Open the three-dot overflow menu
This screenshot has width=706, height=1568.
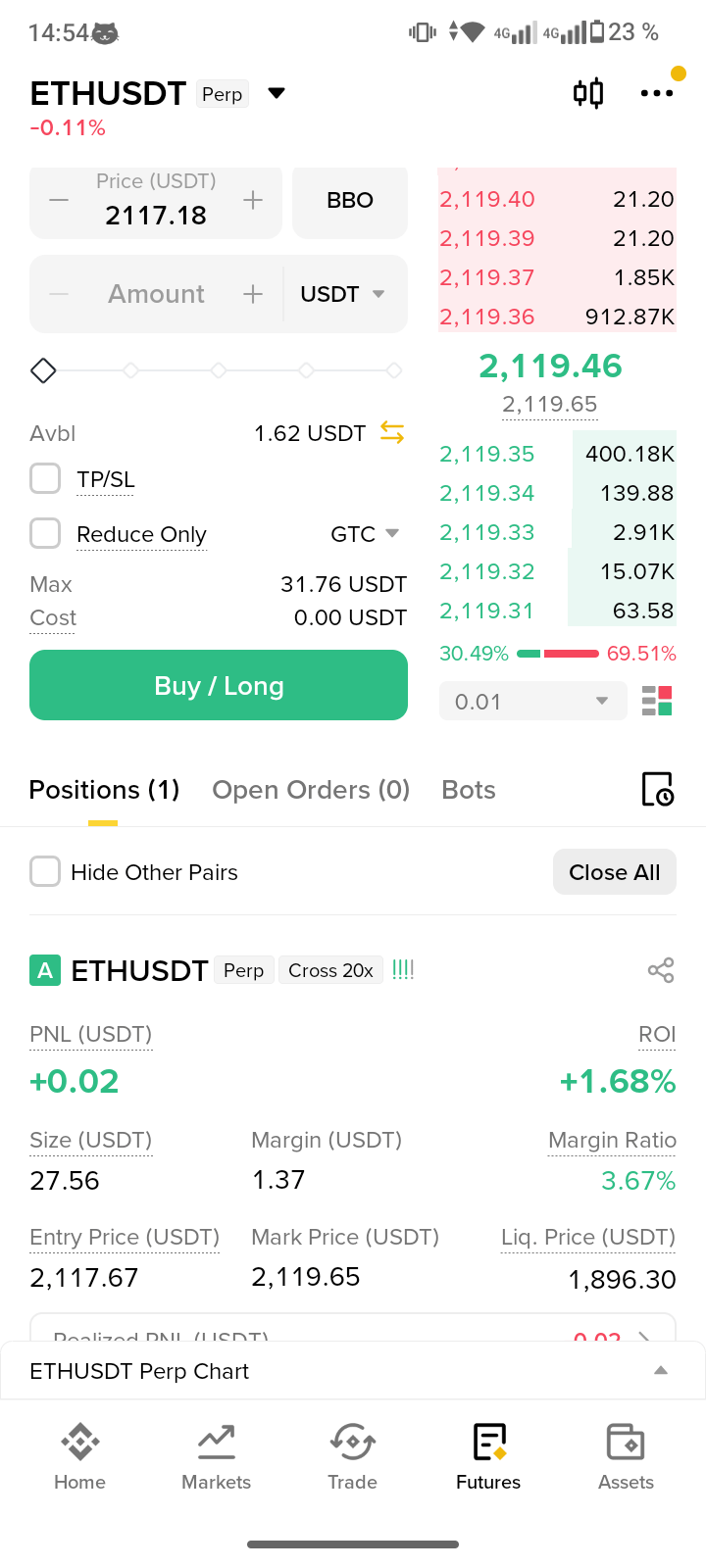(657, 93)
